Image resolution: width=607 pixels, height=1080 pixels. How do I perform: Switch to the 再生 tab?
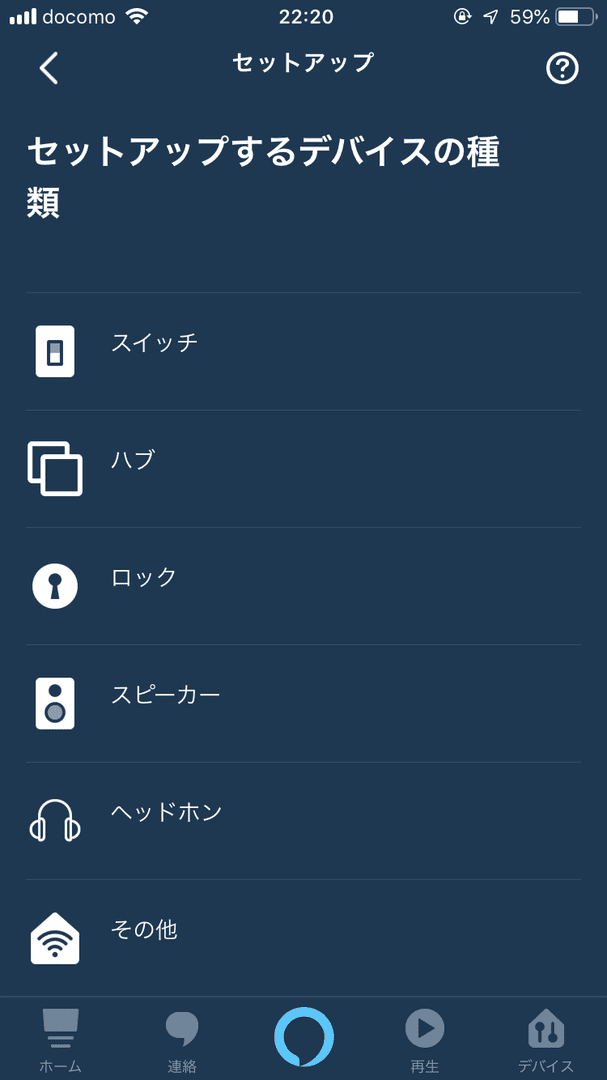pos(424,1039)
